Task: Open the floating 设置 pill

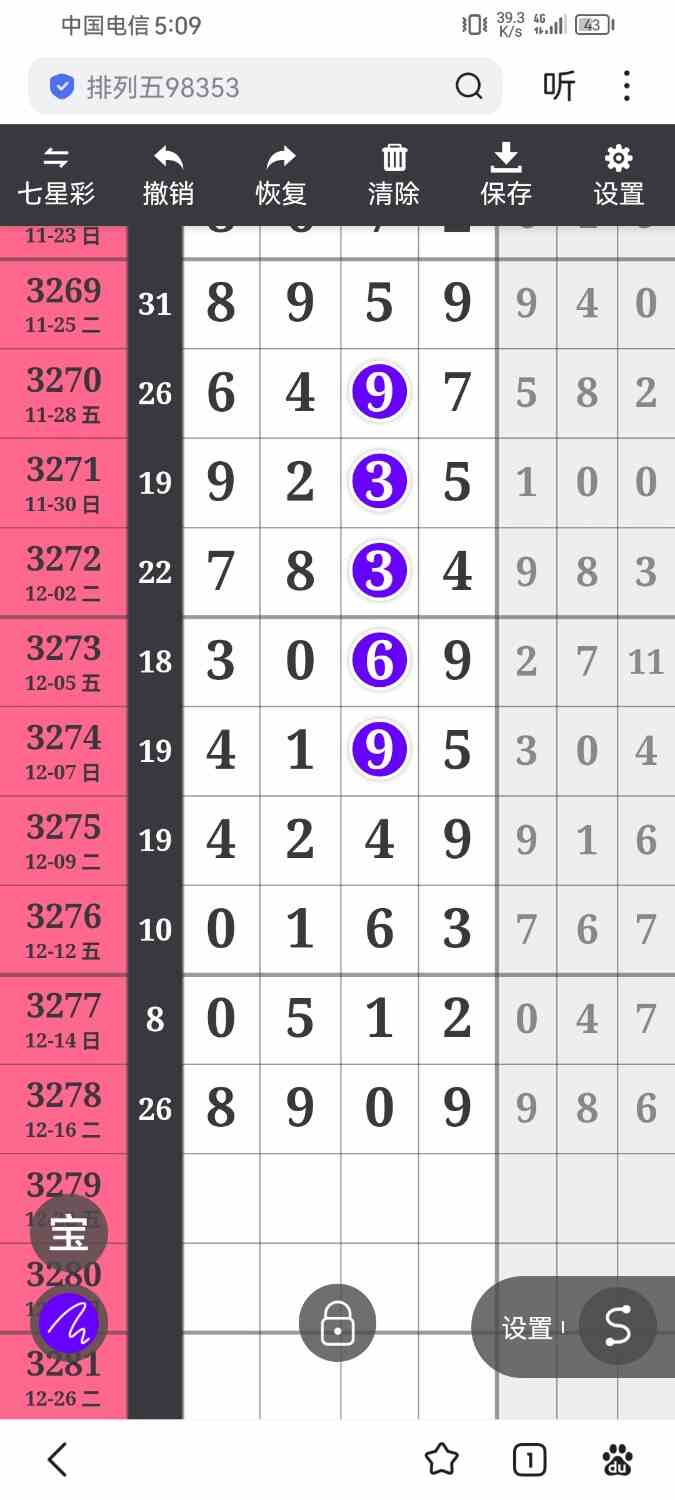Action: (x=528, y=1327)
